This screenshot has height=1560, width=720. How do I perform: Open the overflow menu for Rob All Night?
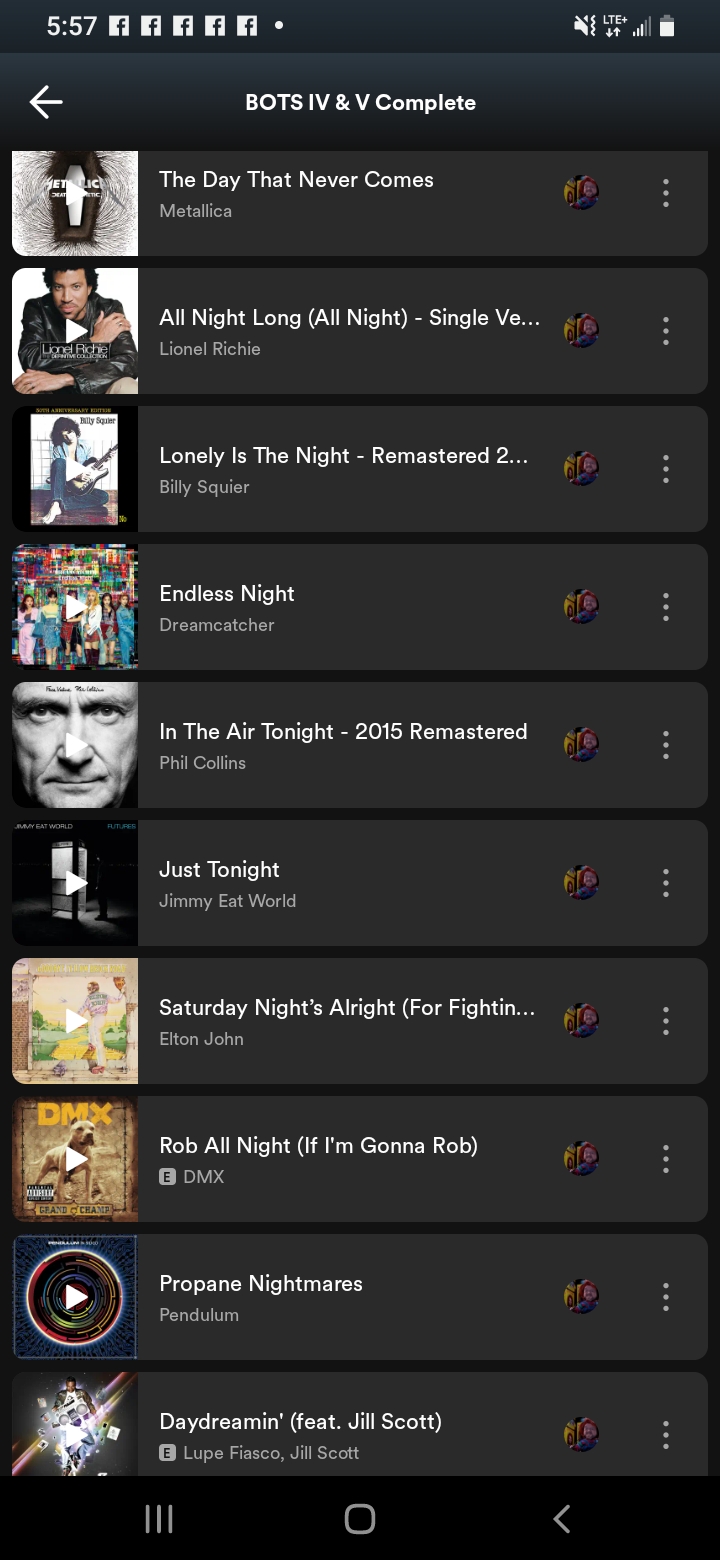pyautogui.click(x=665, y=1159)
